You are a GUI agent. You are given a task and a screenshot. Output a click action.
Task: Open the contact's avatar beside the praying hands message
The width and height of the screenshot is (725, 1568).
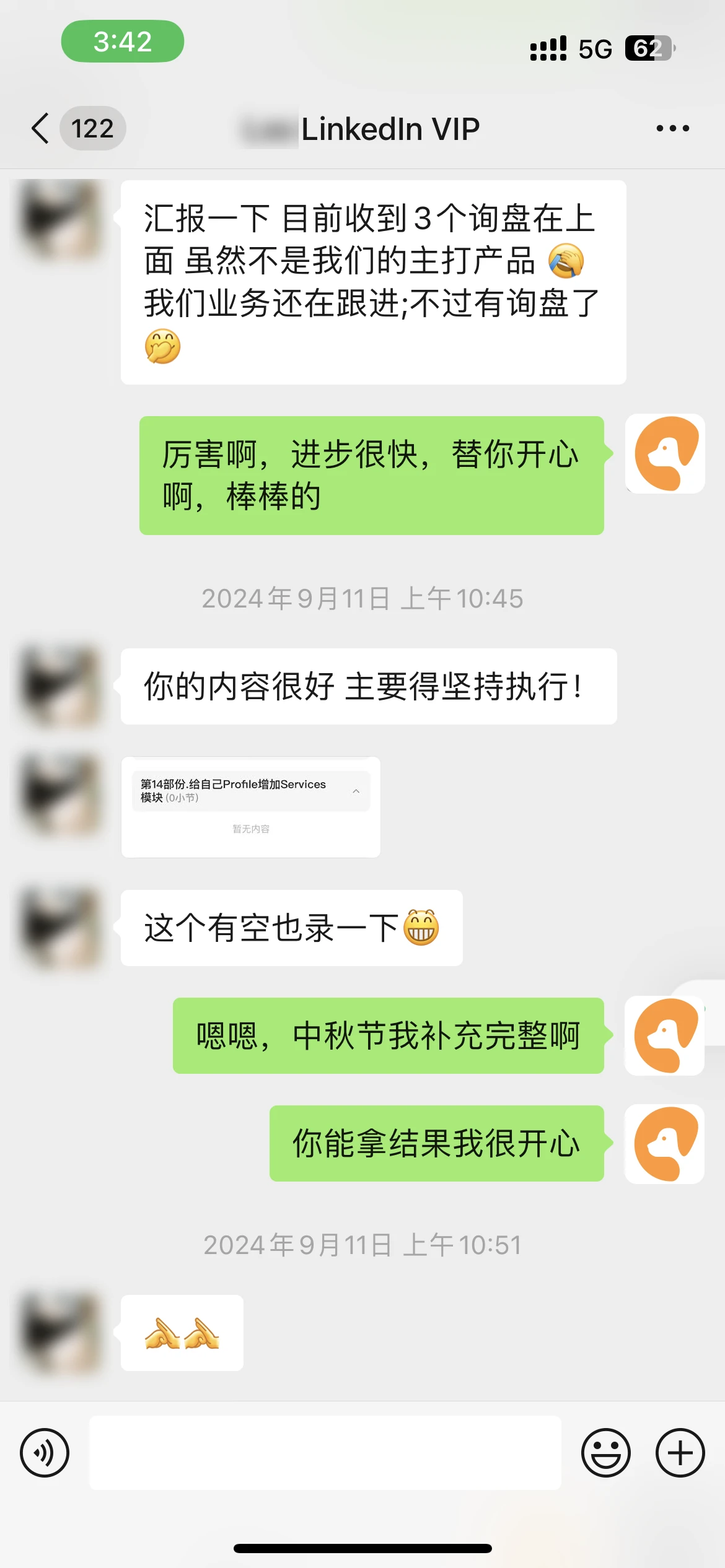tap(61, 1333)
